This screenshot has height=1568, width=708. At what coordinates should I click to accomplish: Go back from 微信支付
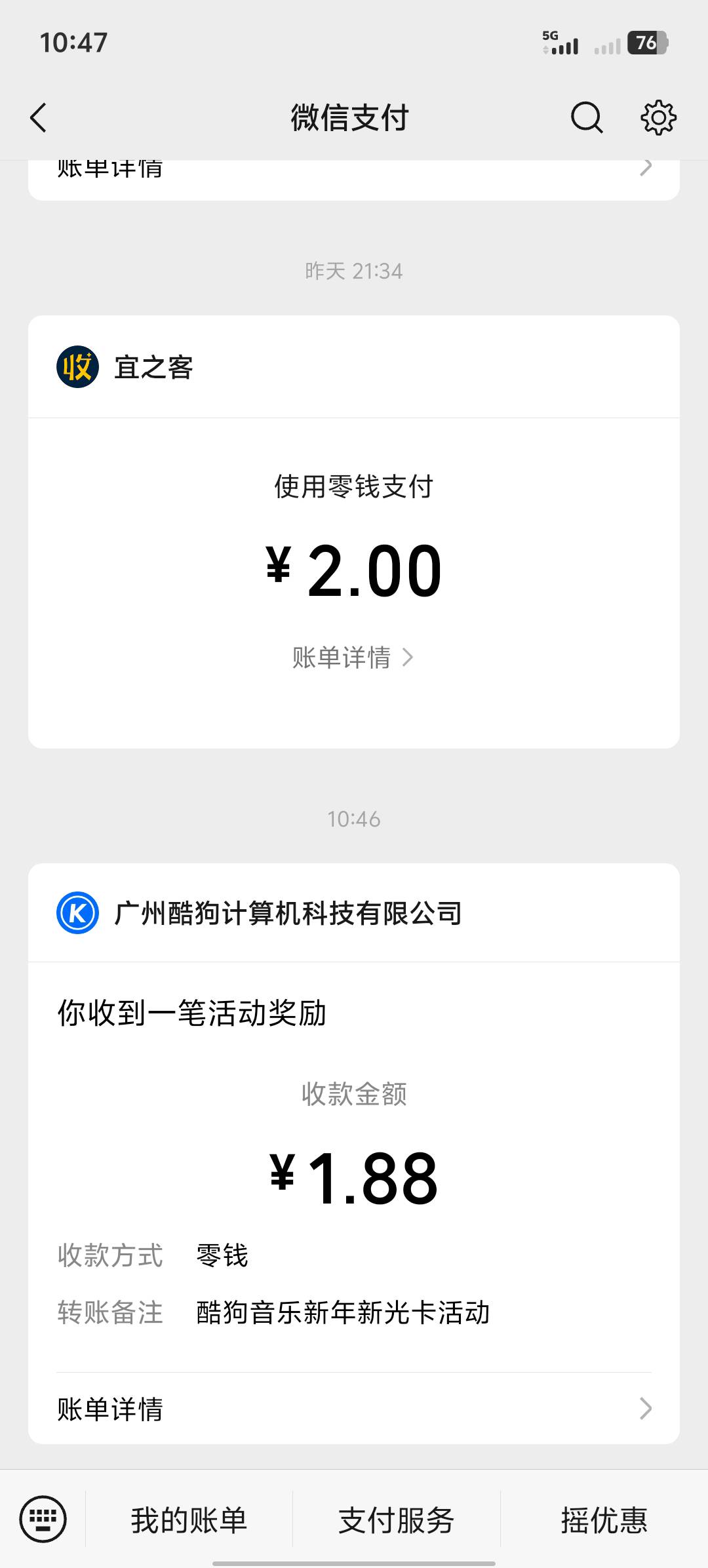pyautogui.click(x=39, y=118)
